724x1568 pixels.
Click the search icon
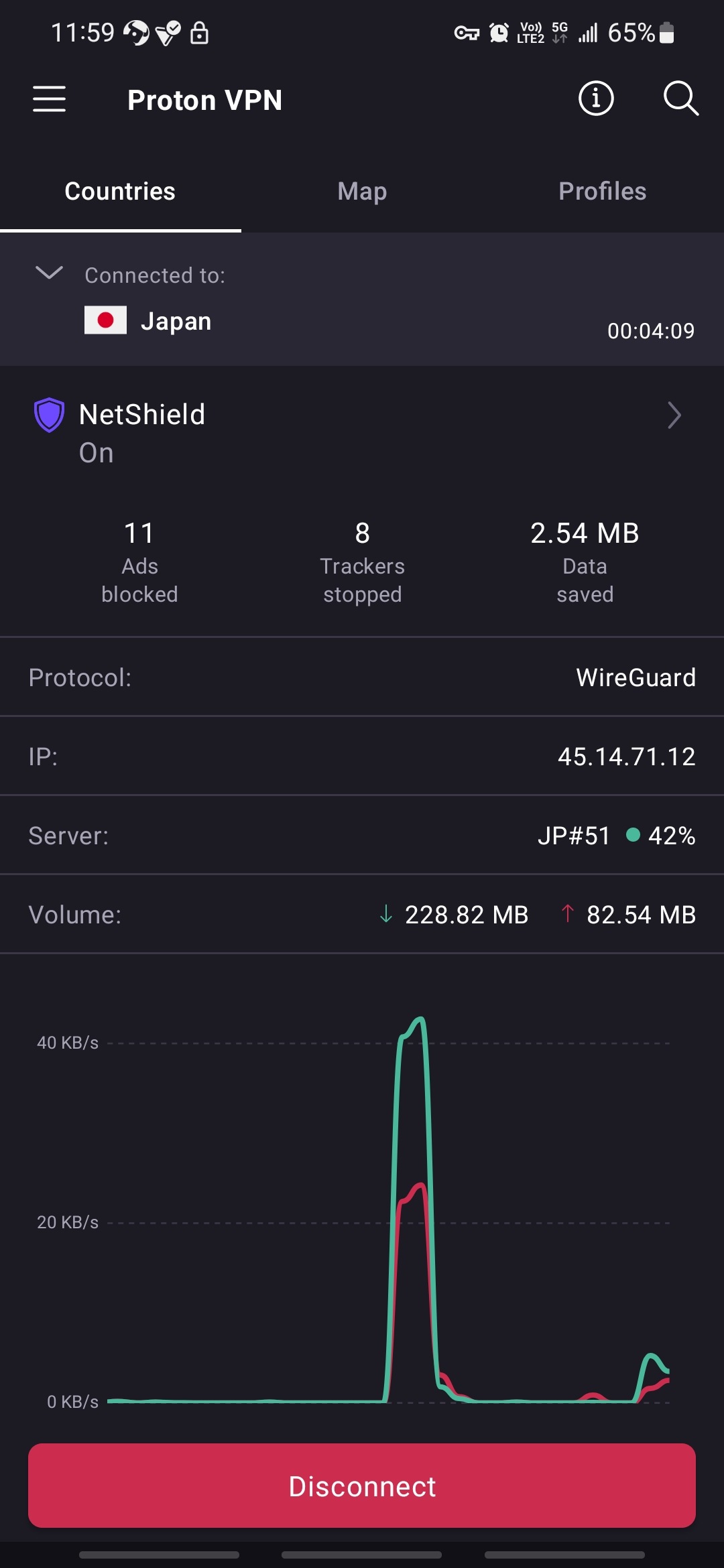coord(681,99)
